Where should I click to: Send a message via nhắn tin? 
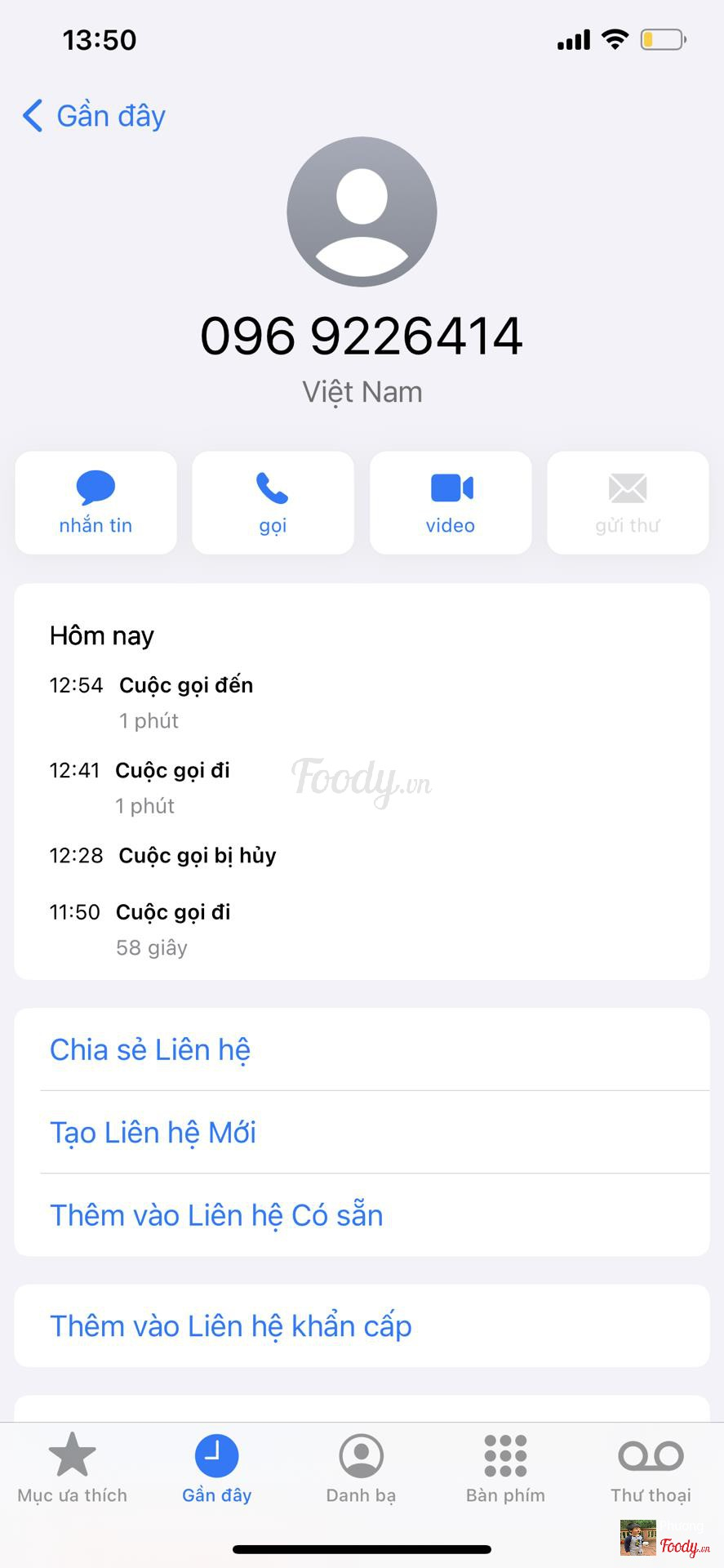[95, 503]
